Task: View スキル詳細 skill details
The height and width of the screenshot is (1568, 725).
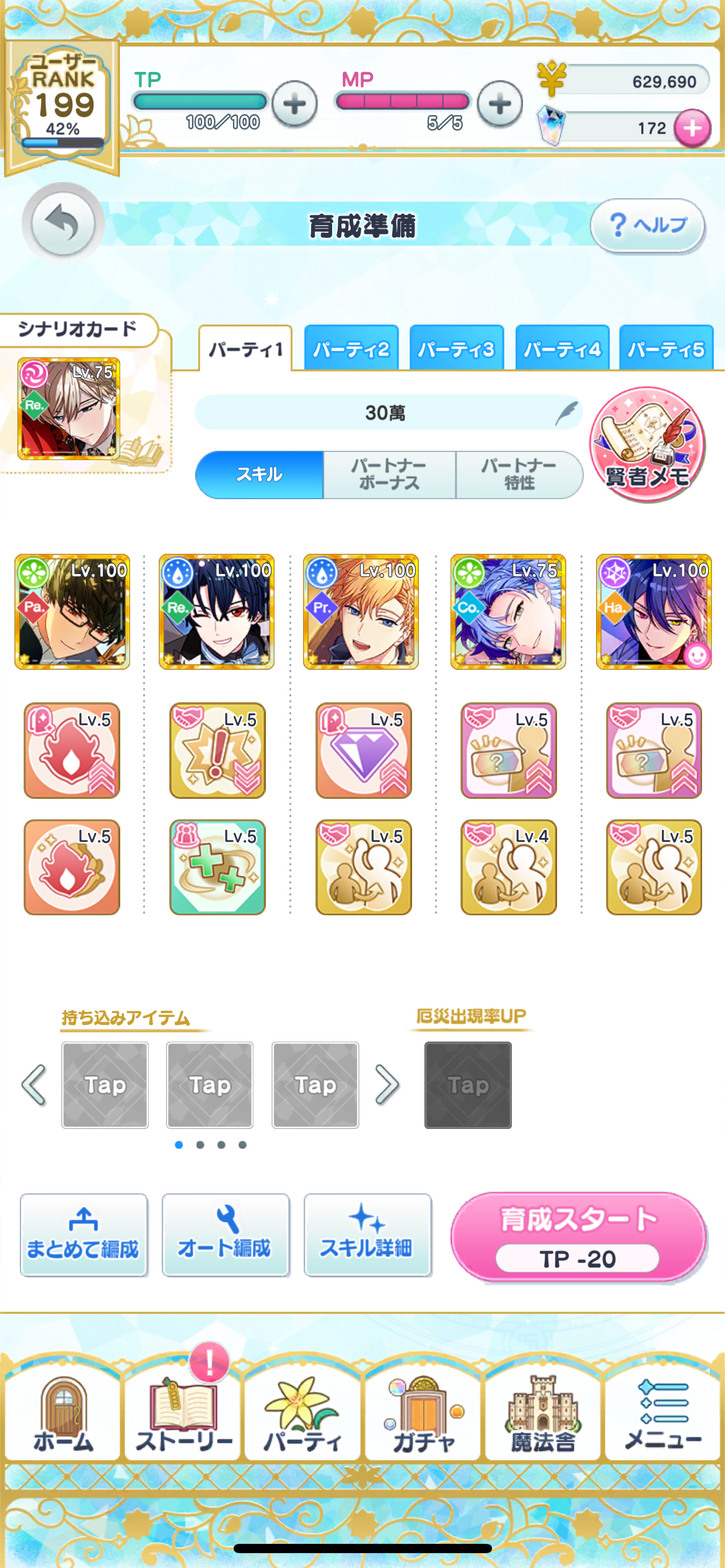Action: (x=367, y=1235)
